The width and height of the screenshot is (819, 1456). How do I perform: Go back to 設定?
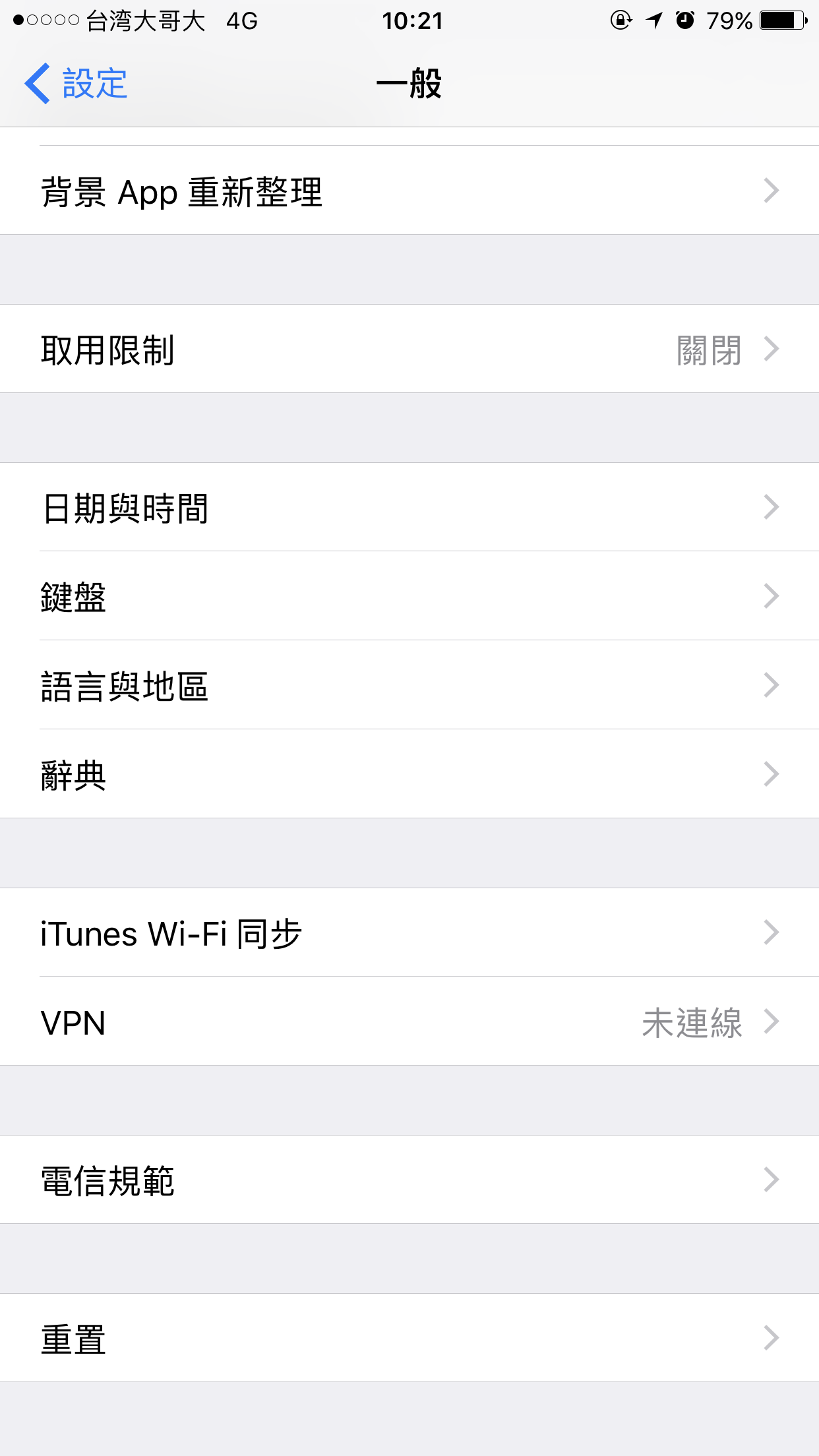[x=76, y=84]
